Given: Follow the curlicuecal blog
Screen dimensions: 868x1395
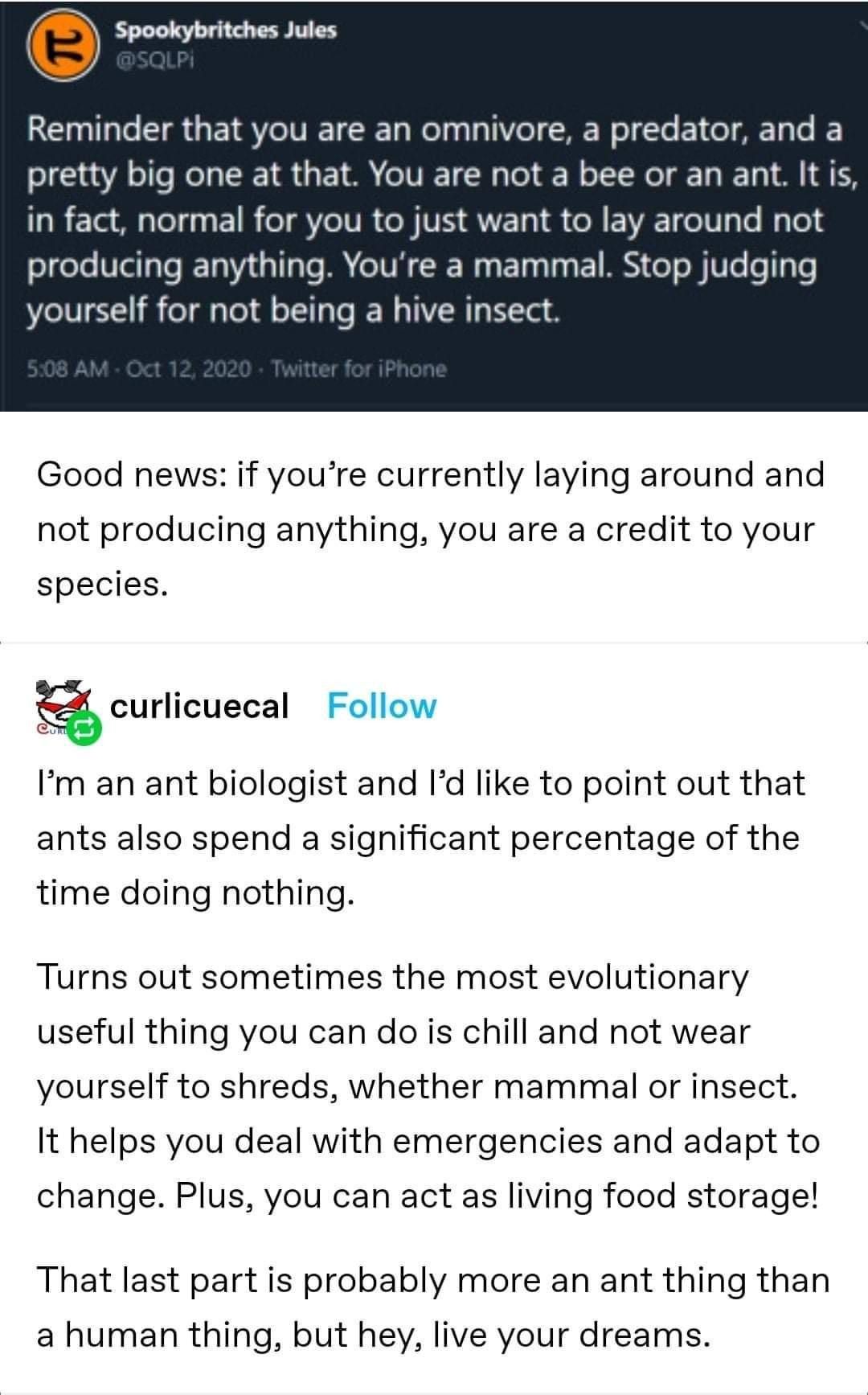Looking at the screenshot, I should pos(382,706).
